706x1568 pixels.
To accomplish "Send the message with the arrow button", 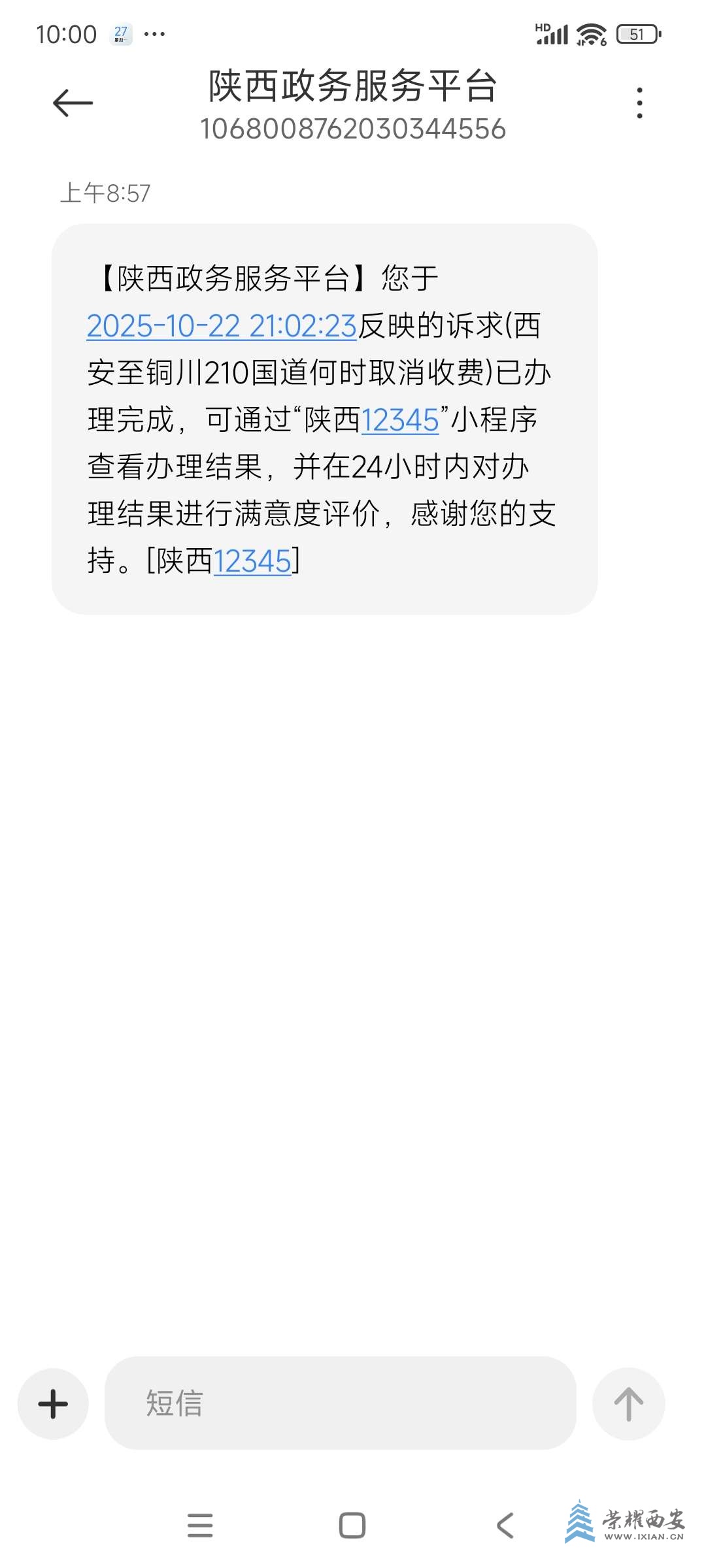I will coord(628,1403).
